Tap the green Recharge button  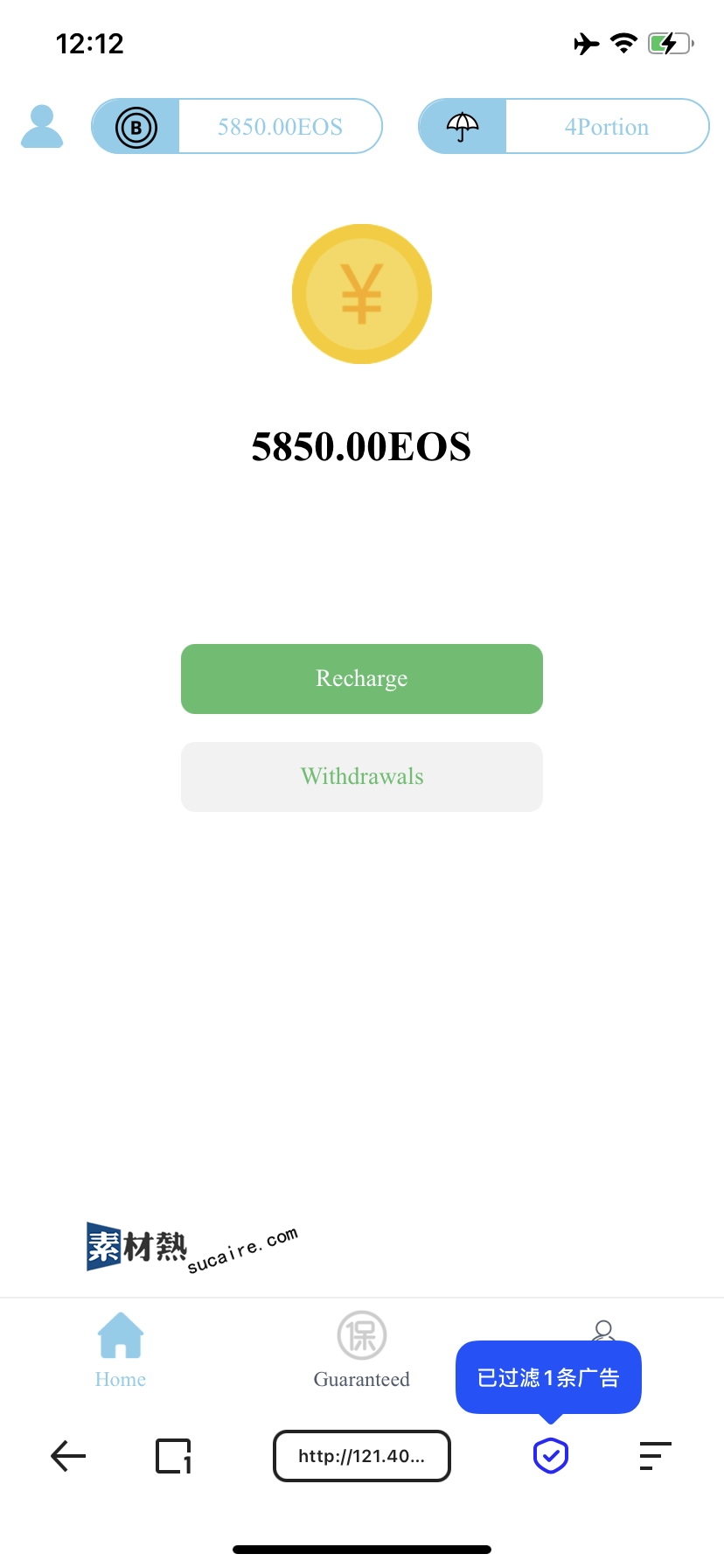362,679
